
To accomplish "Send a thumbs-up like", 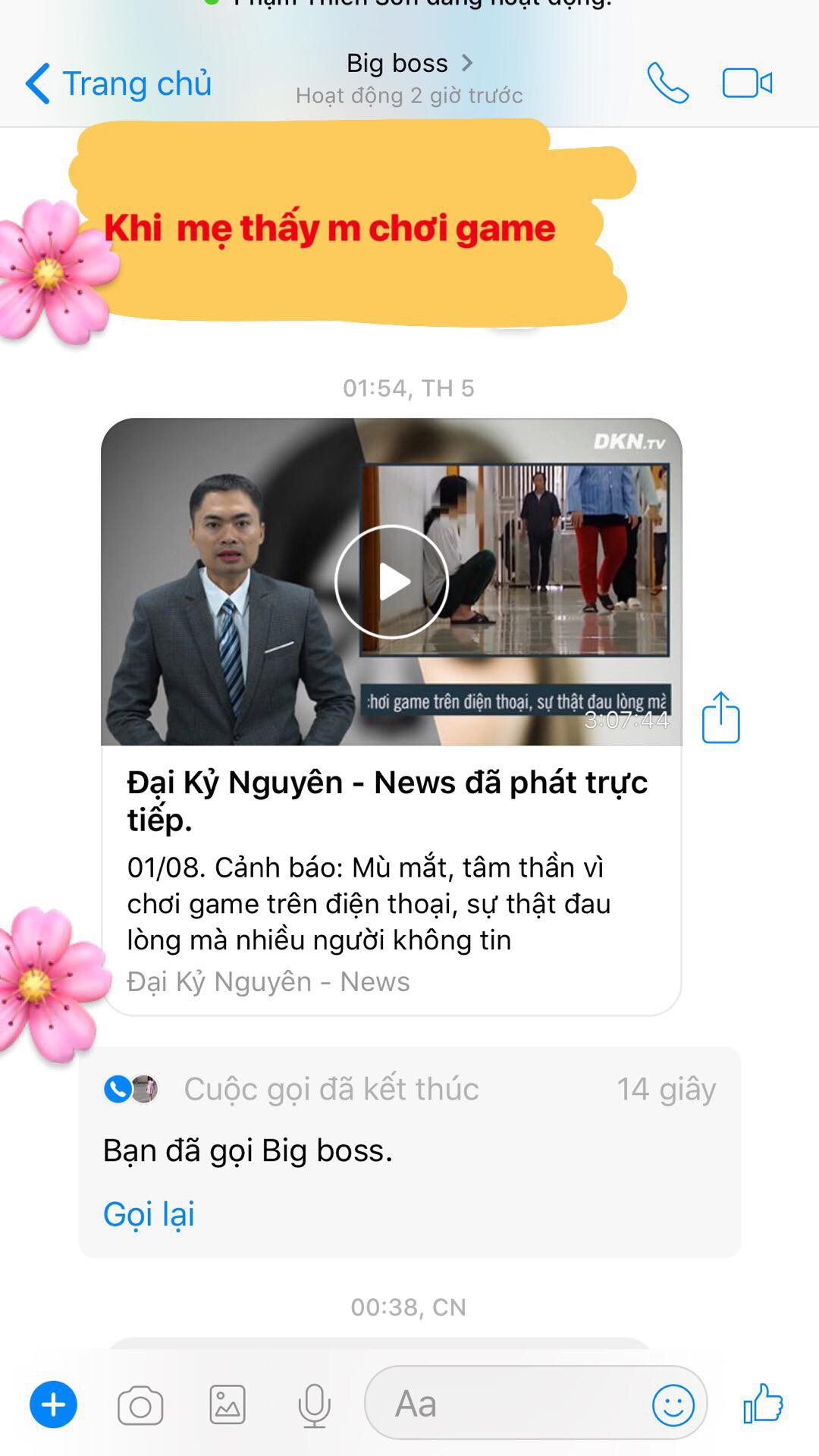I will pyautogui.click(x=763, y=1403).
